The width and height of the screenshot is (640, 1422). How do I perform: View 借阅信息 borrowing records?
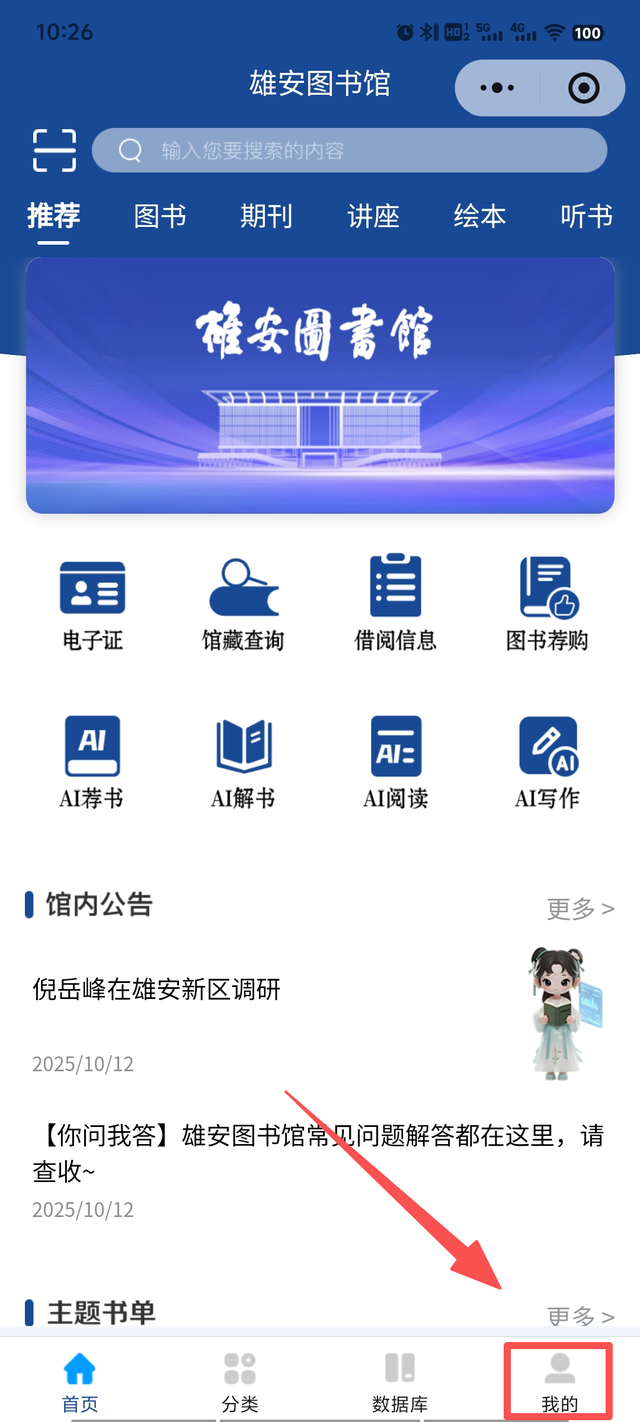click(395, 605)
